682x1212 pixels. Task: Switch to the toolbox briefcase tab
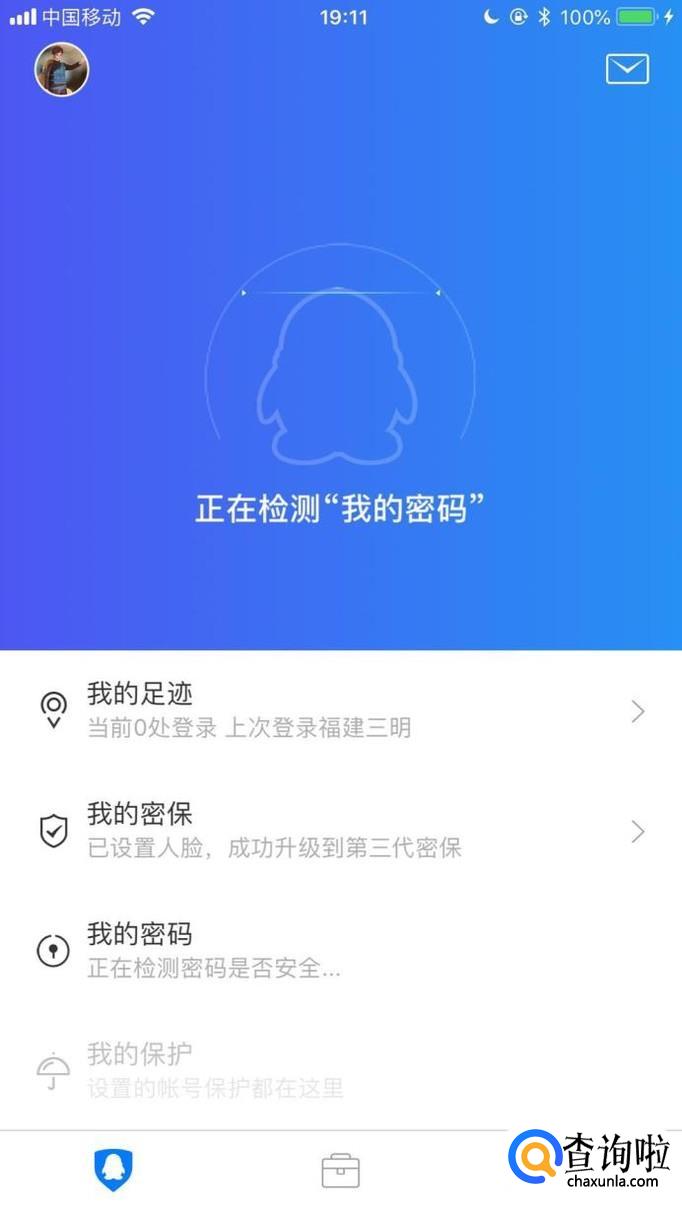340,1170
